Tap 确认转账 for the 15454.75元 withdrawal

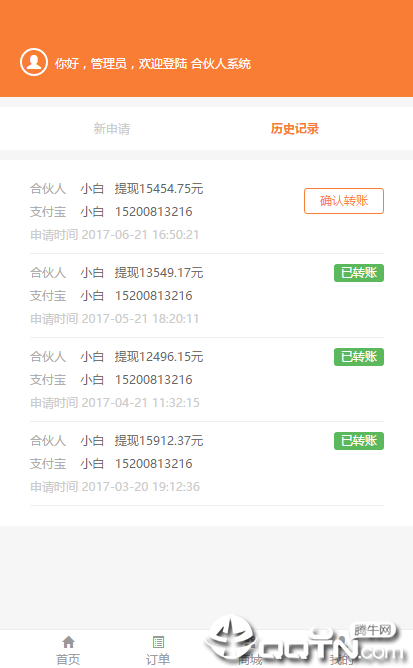click(344, 201)
